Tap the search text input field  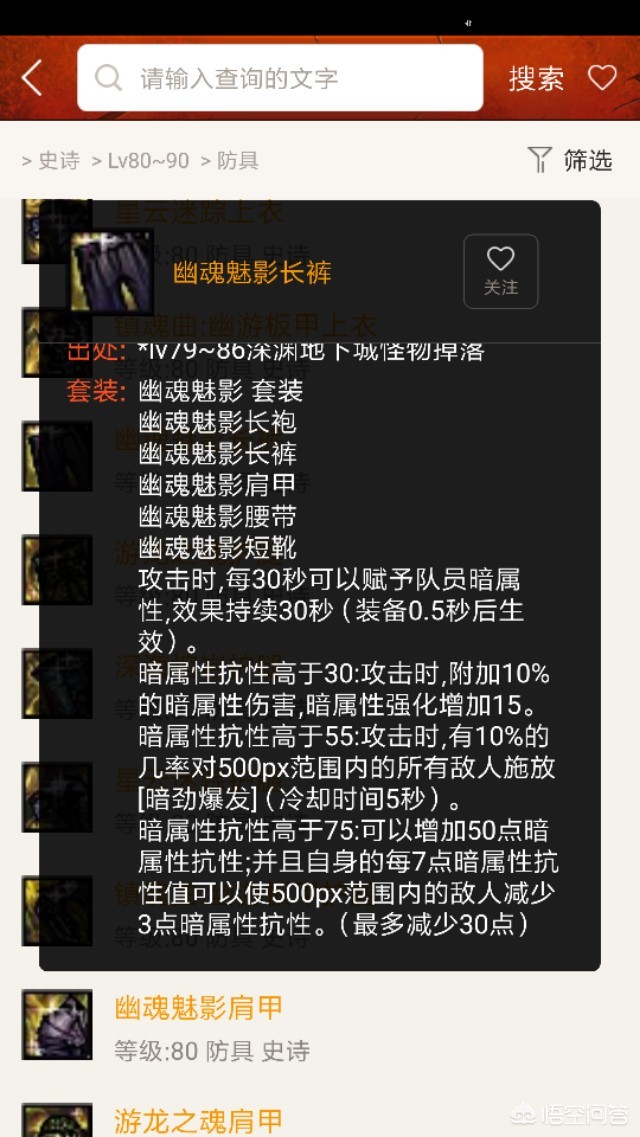pyautogui.click(x=280, y=78)
